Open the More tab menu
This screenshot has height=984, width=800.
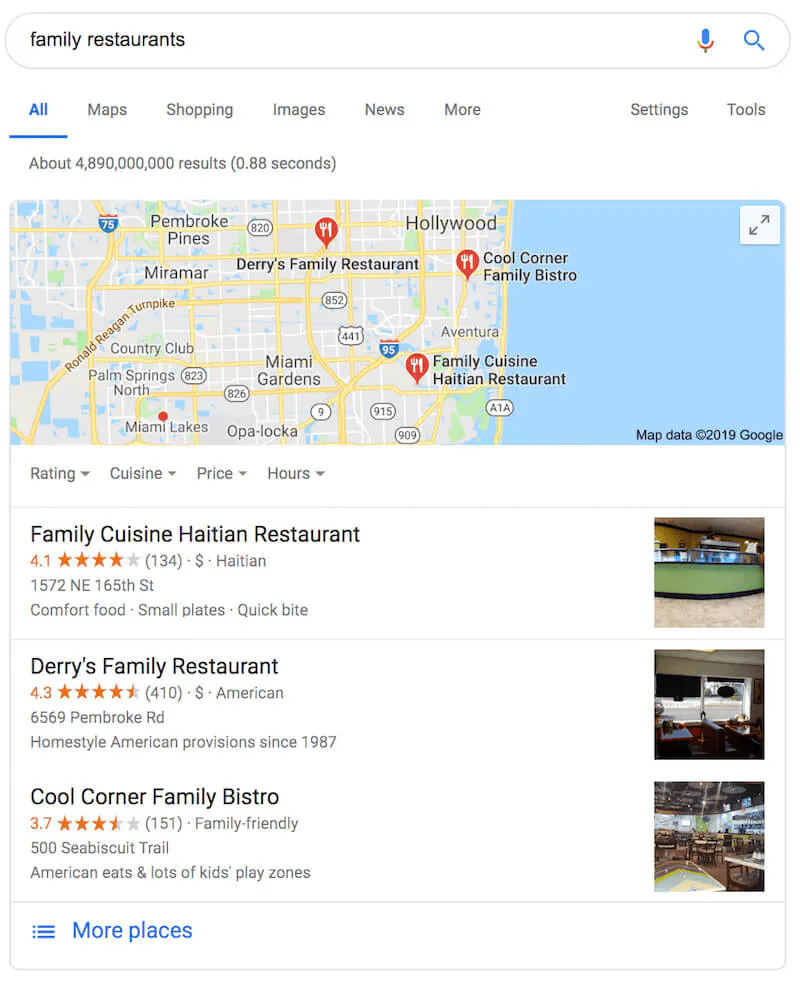click(462, 110)
